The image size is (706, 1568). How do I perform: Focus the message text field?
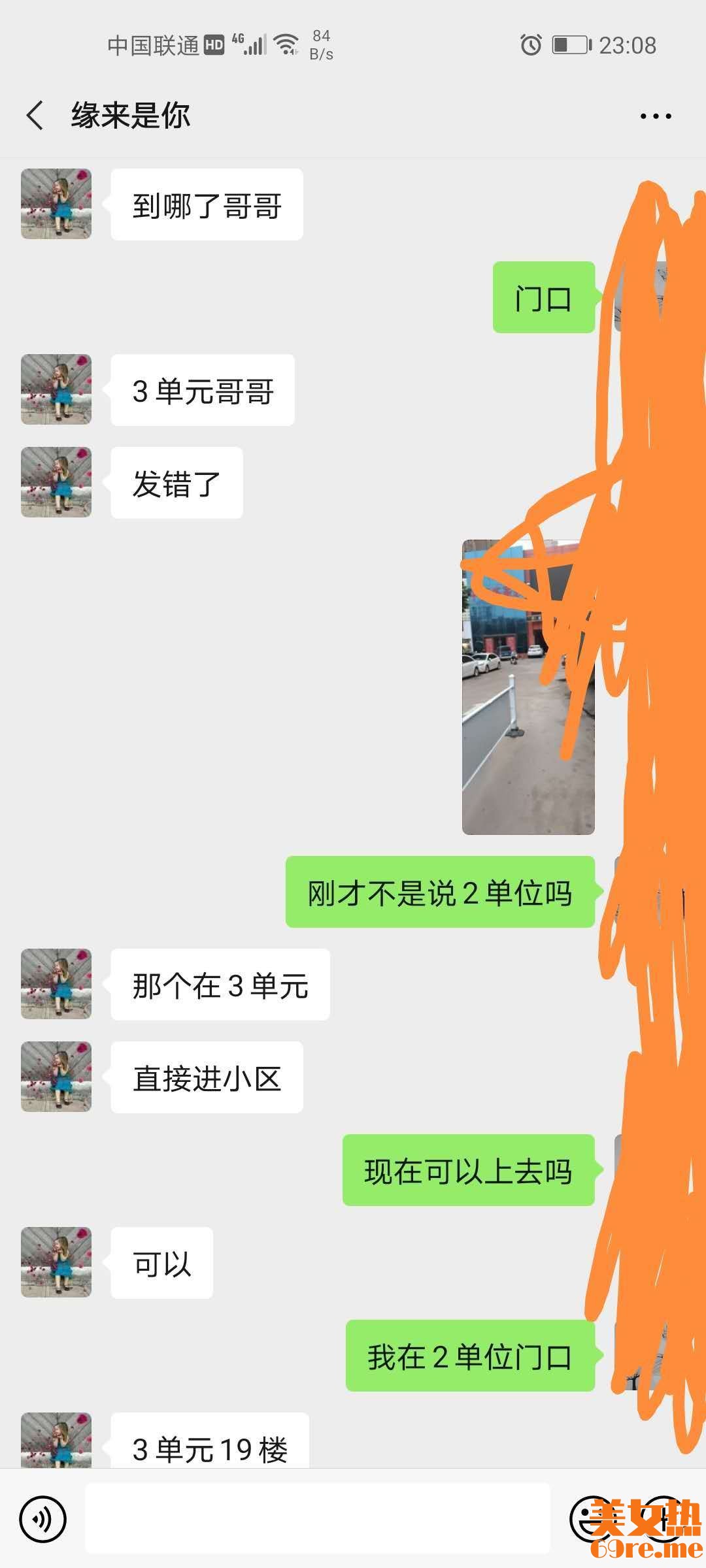pyautogui.click(x=318, y=1518)
